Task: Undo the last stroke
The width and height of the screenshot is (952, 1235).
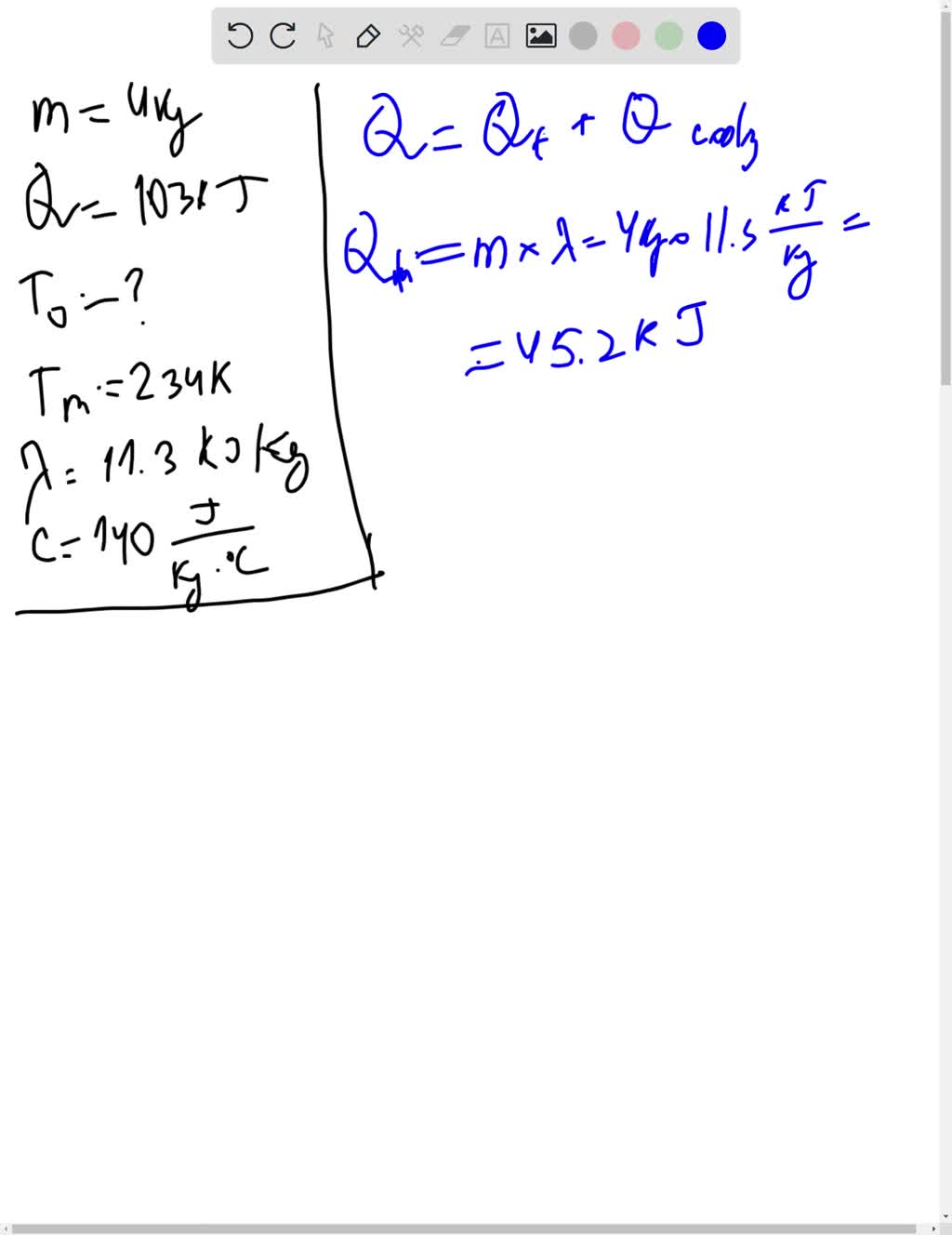Action: point(240,36)
